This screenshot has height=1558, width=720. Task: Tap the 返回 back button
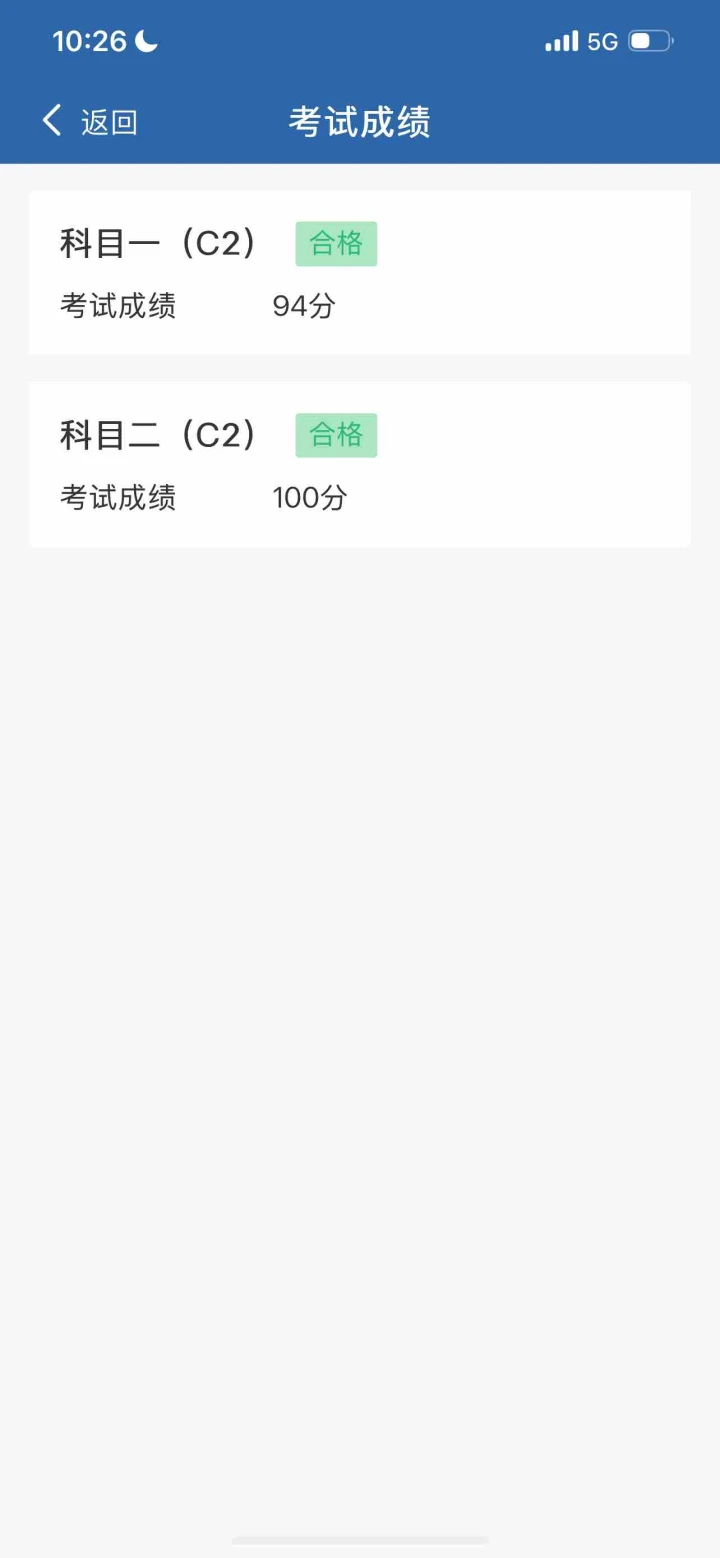pos(89,122)
